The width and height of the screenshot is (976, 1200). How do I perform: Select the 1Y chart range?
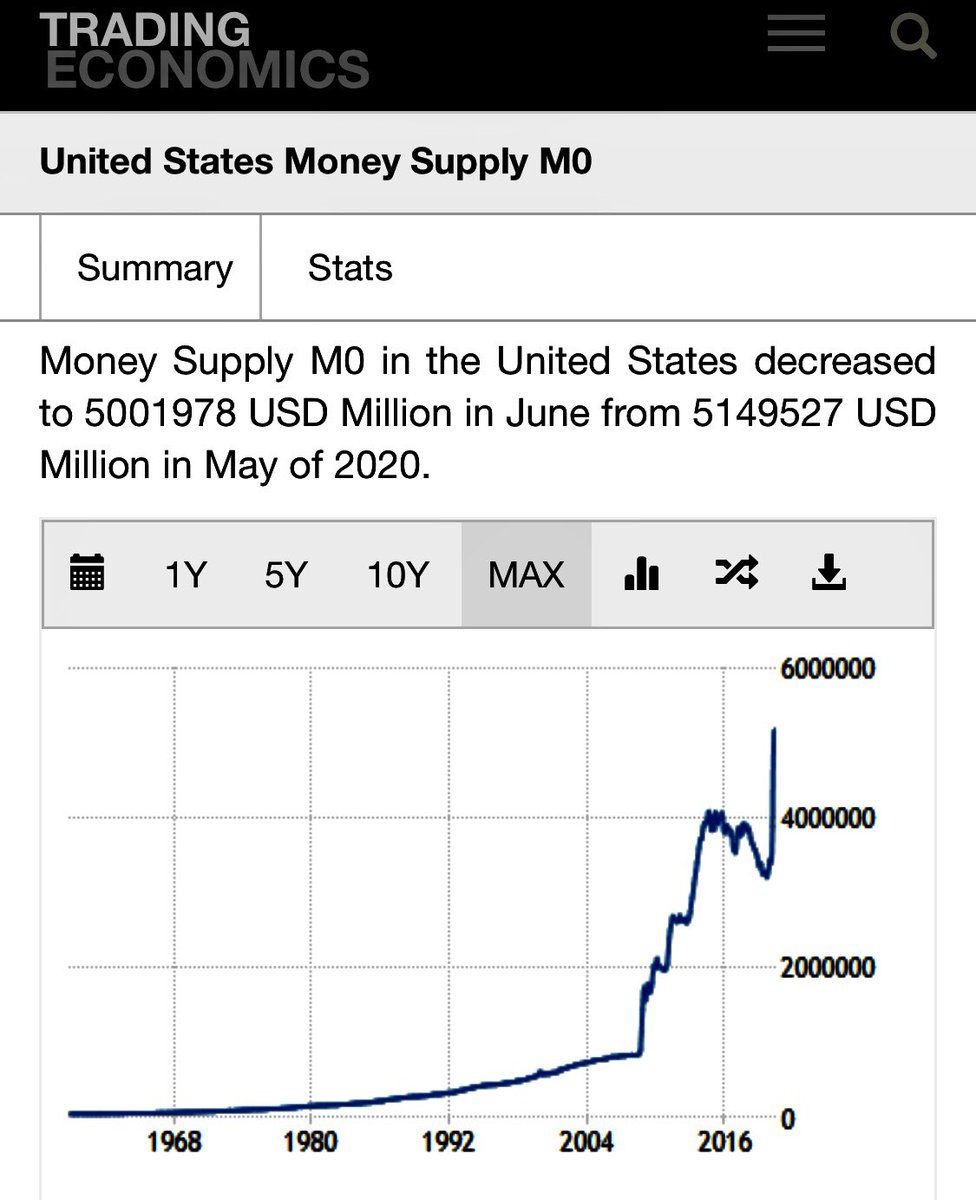185,574
